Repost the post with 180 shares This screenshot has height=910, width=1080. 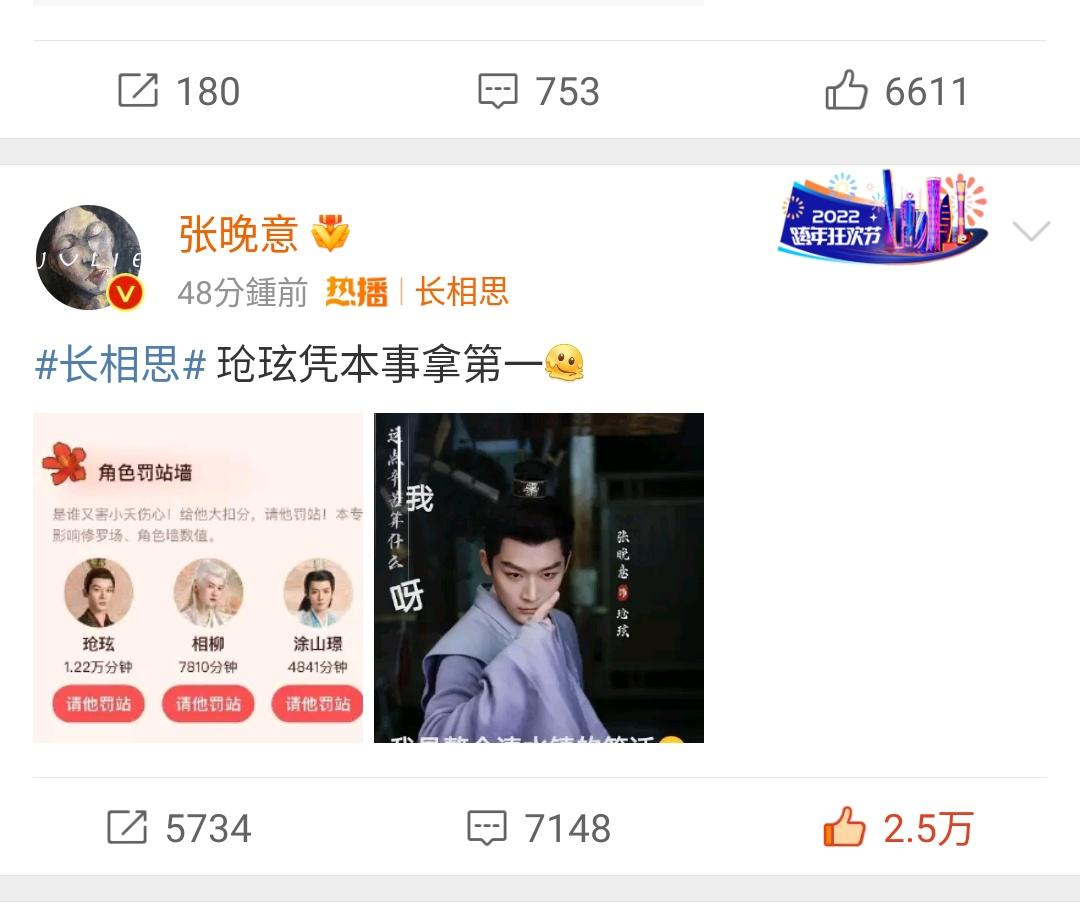pyautogui.click(x=179, y=92)
